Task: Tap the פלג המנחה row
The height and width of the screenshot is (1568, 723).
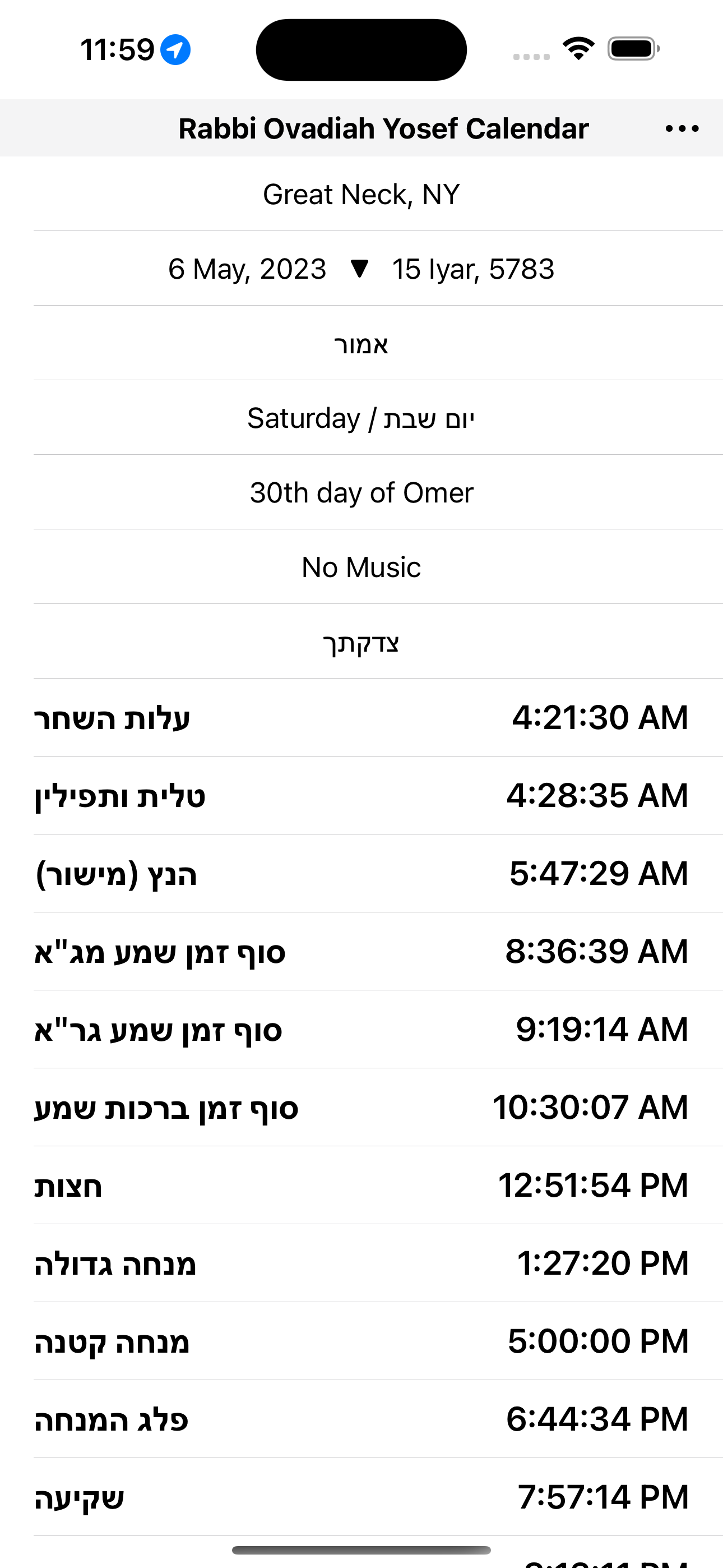Action: click(361, 1419)
